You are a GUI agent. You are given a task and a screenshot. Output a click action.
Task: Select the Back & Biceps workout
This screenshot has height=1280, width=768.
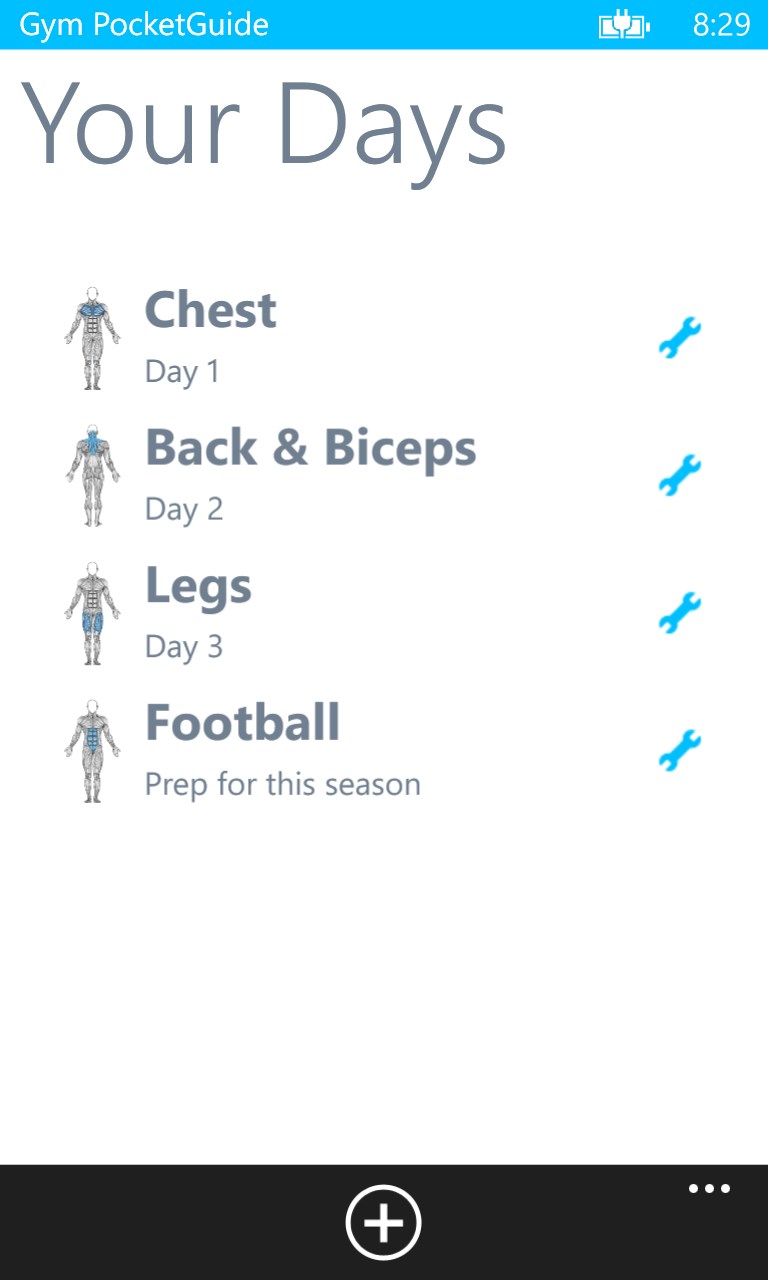coord(311,448)
